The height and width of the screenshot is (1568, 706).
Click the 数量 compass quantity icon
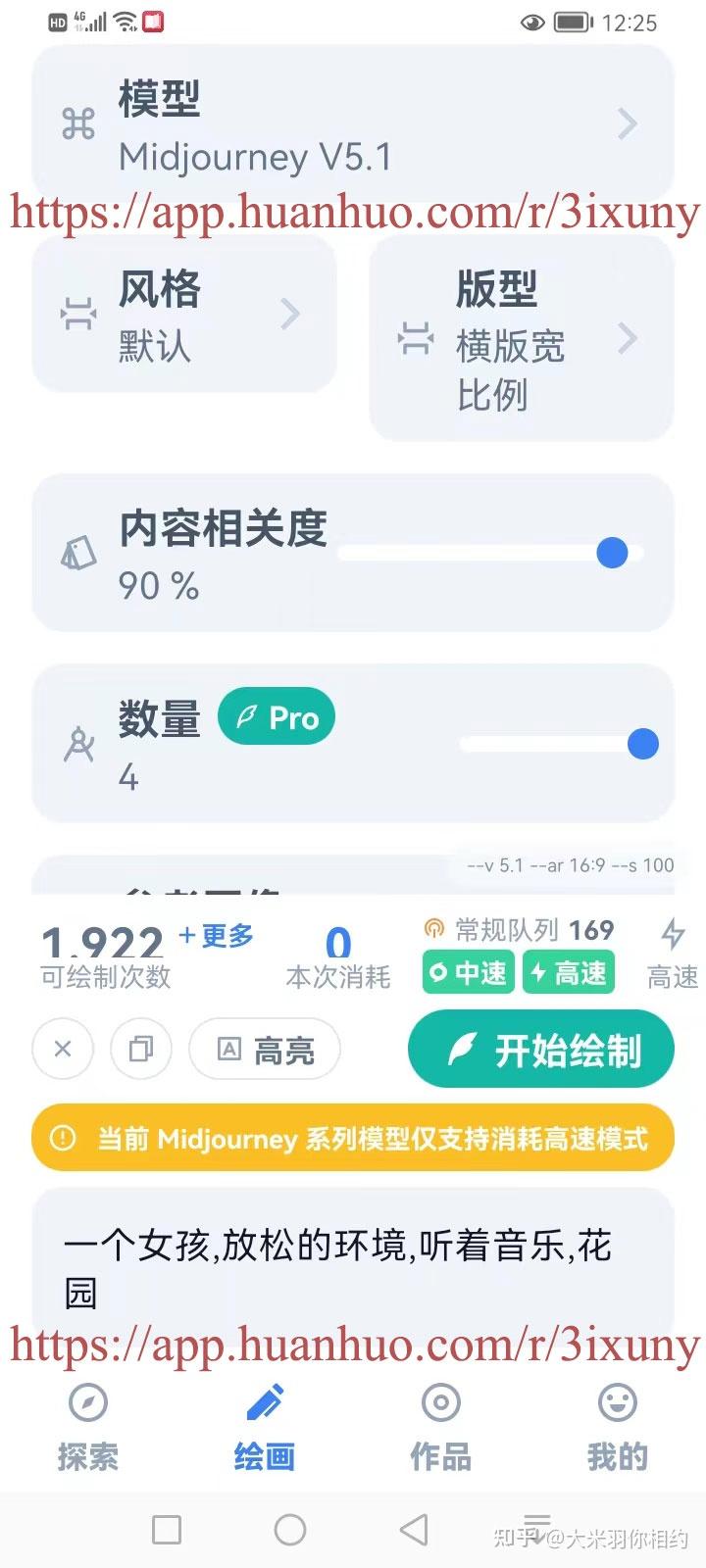[x=76, y=744]
